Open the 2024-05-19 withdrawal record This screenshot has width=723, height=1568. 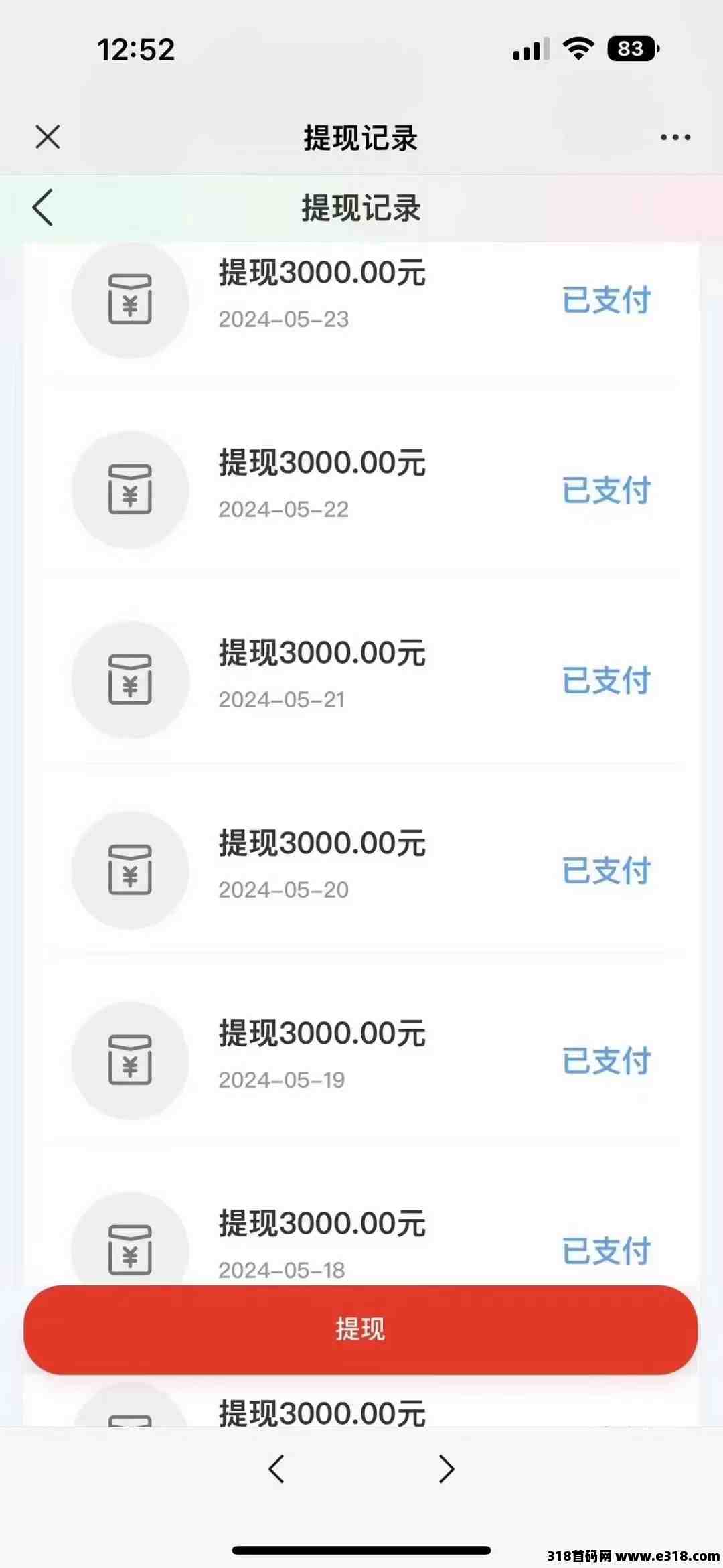(361, 1060)
